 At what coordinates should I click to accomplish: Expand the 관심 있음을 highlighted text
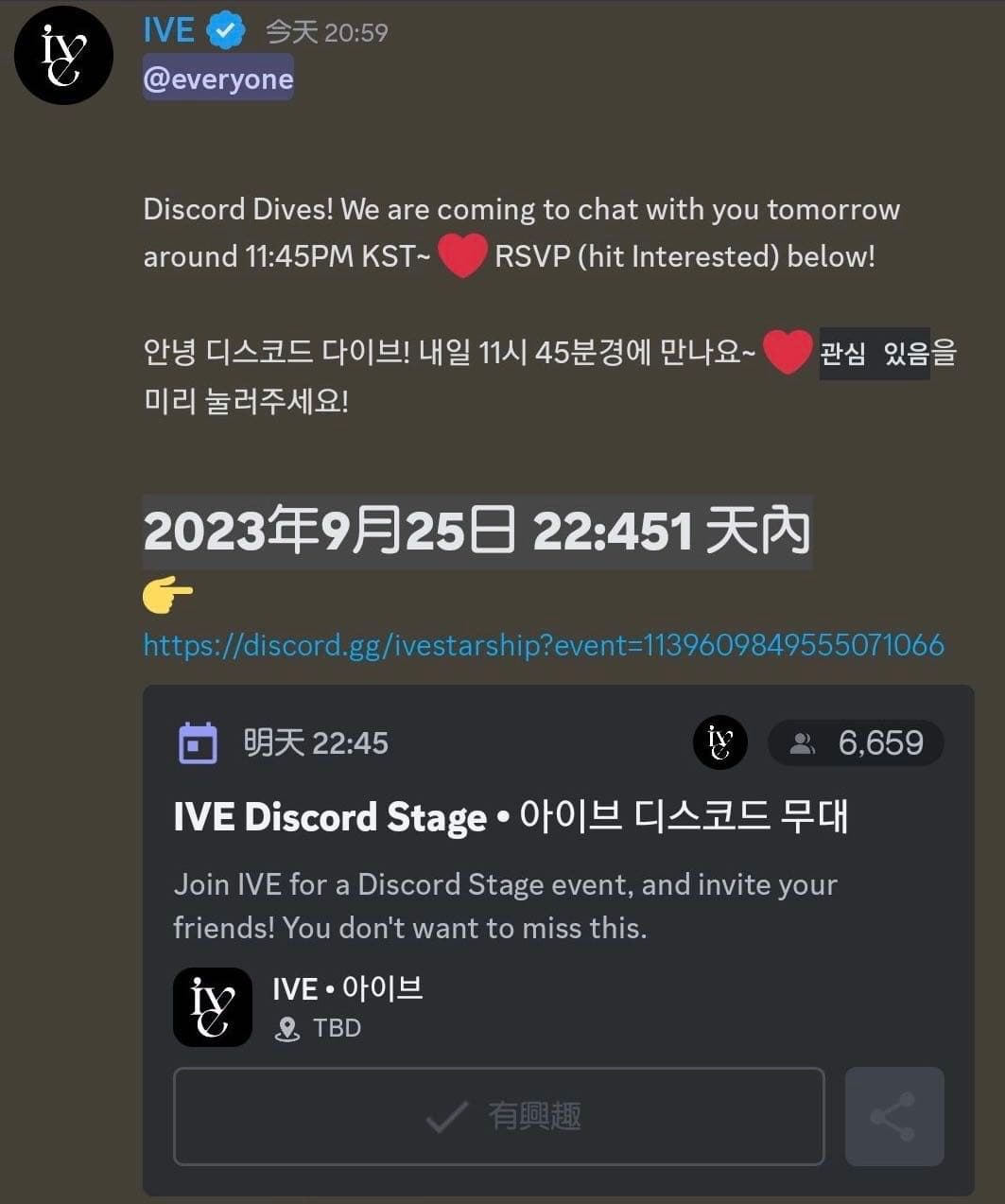pyautogui.click(x=873, y=357)
